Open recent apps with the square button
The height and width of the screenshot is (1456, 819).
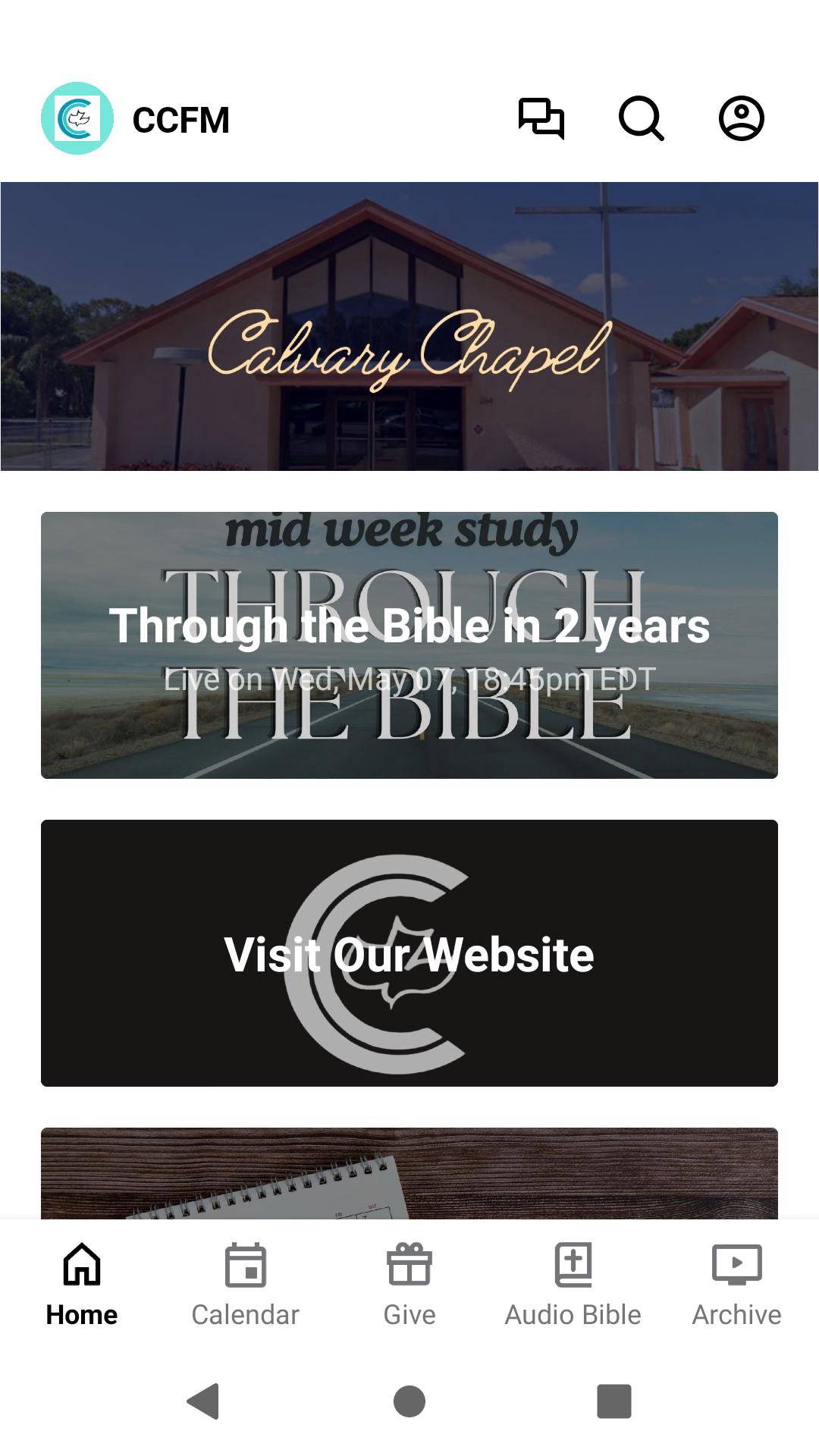click(x=614, y=1401)
